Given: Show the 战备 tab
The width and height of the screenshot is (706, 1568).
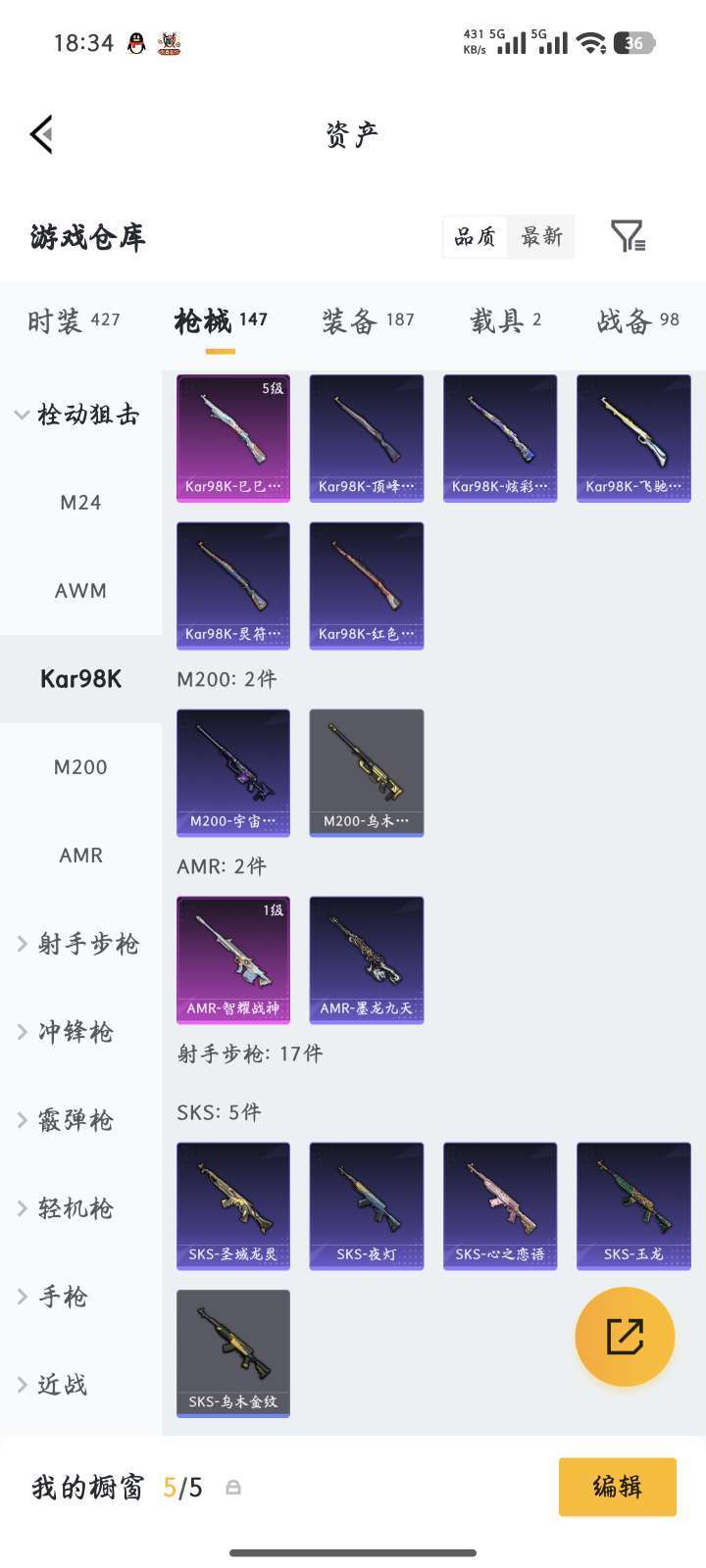Looking at the screenshot, I should click(637, 320).
